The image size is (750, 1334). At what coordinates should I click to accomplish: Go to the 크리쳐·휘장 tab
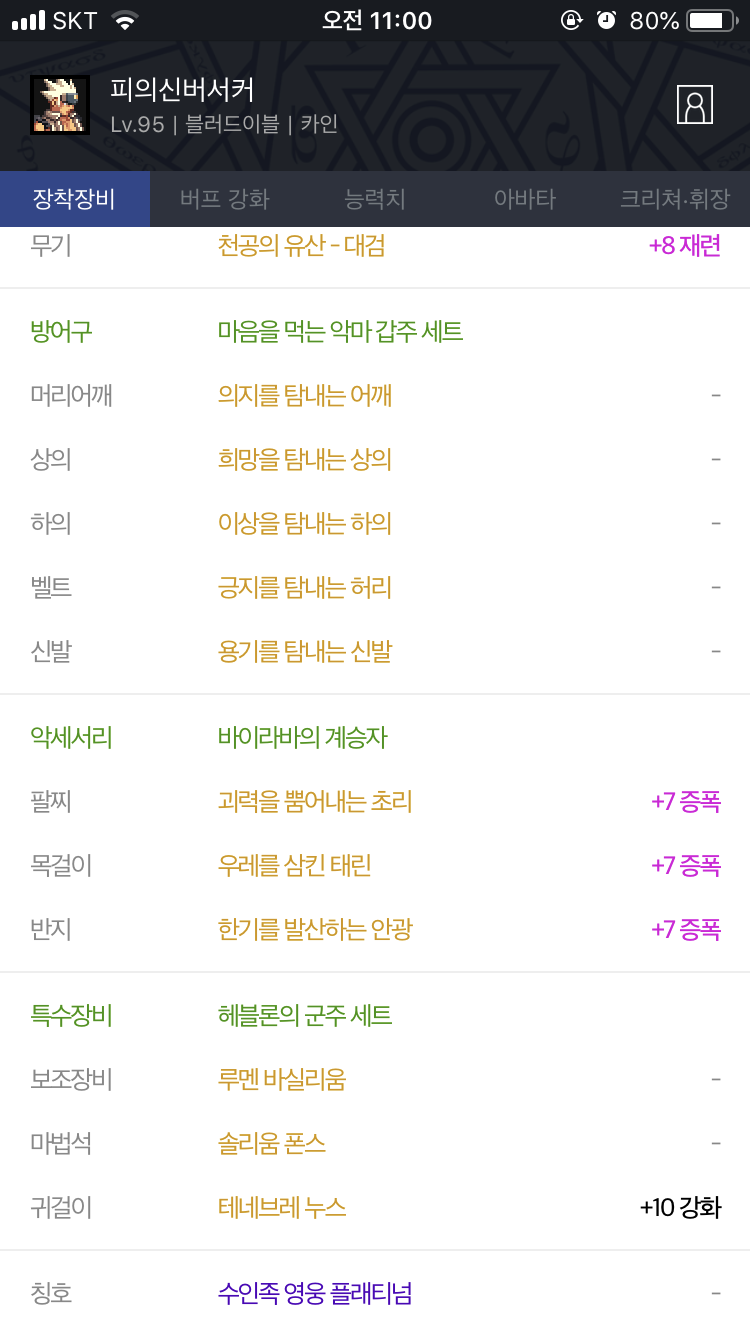pos(675,199)
